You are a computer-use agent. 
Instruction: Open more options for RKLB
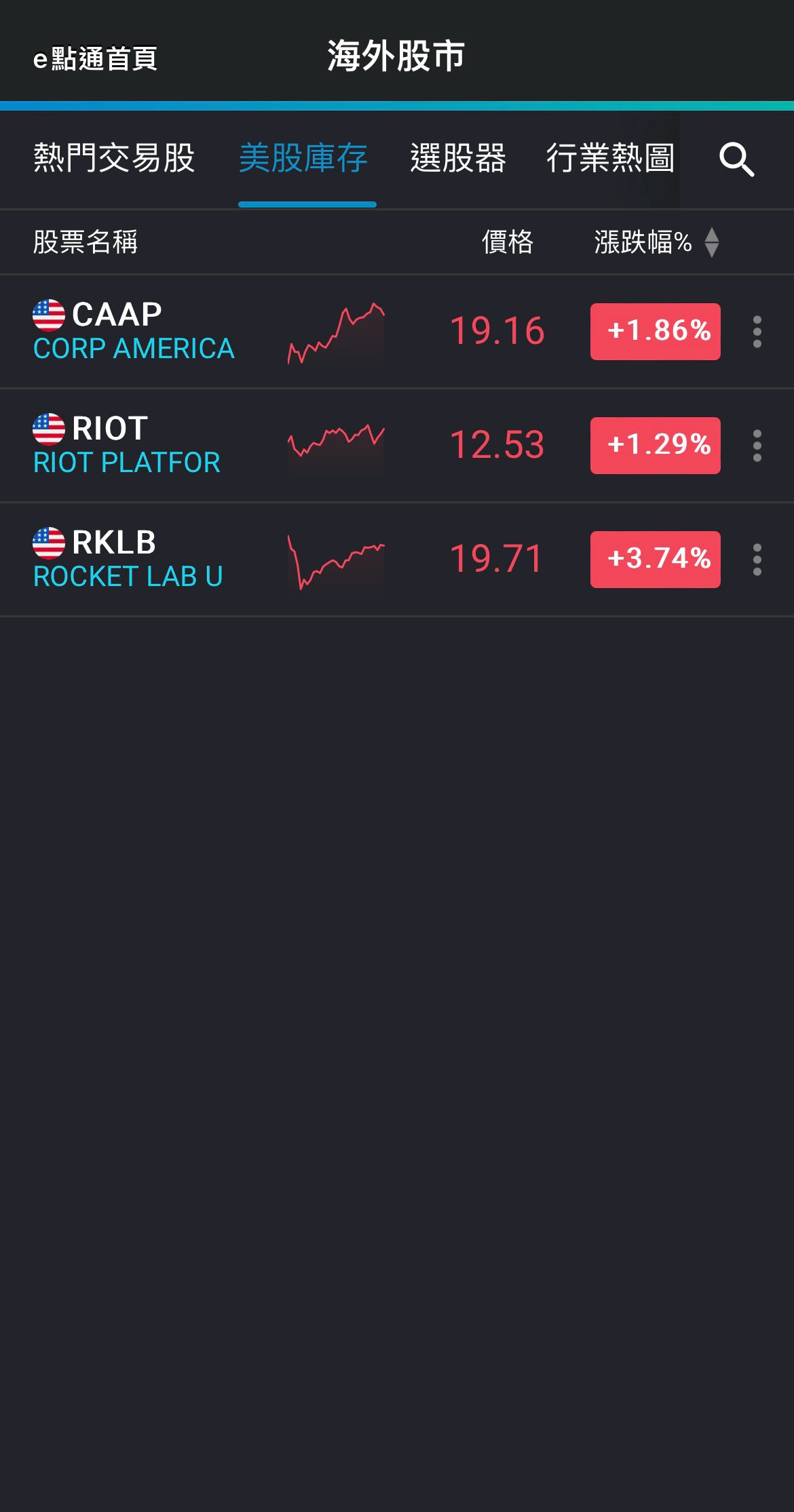click(757, 560)
